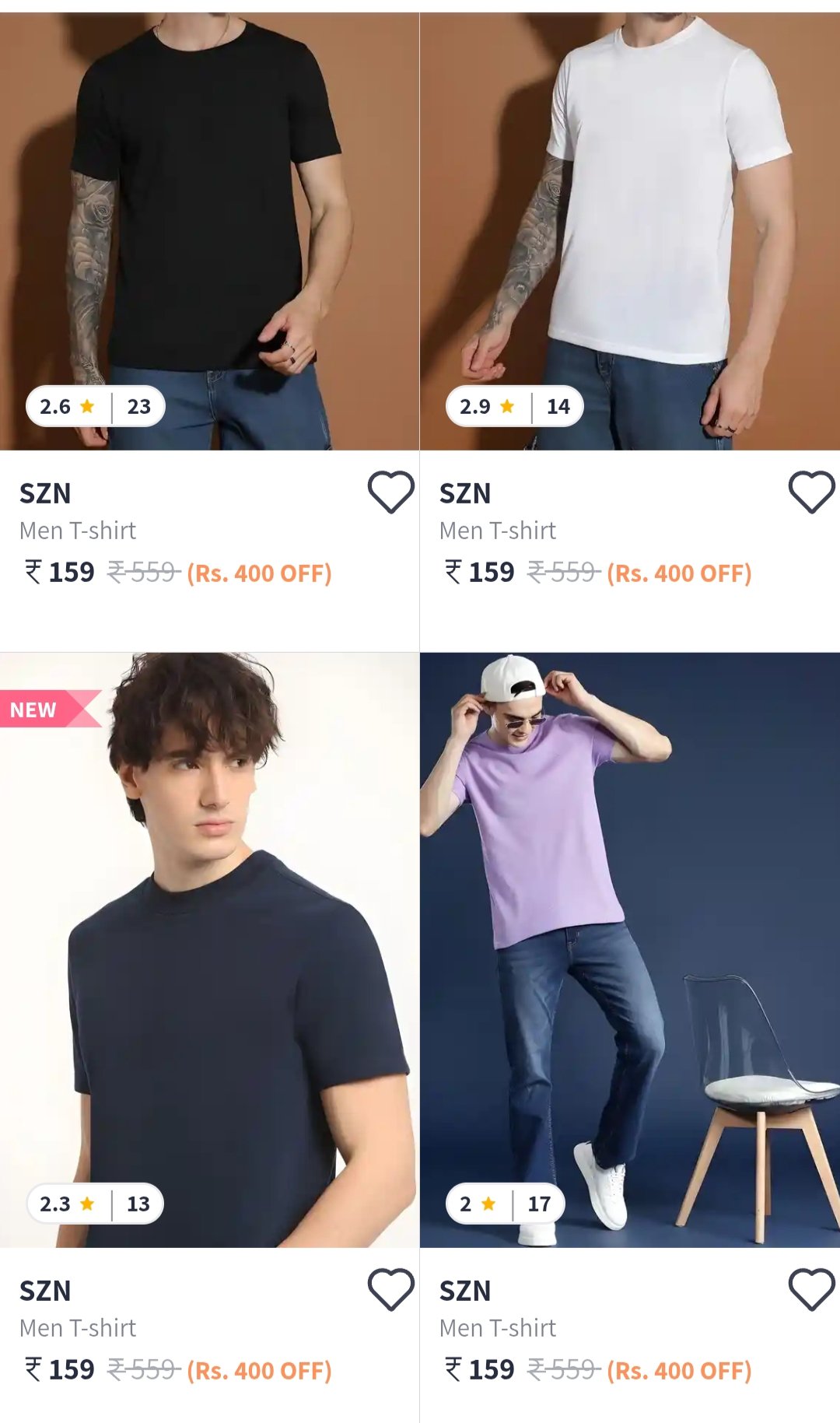Open the purple SZN t-shirt product

click(x=630, y=949)
